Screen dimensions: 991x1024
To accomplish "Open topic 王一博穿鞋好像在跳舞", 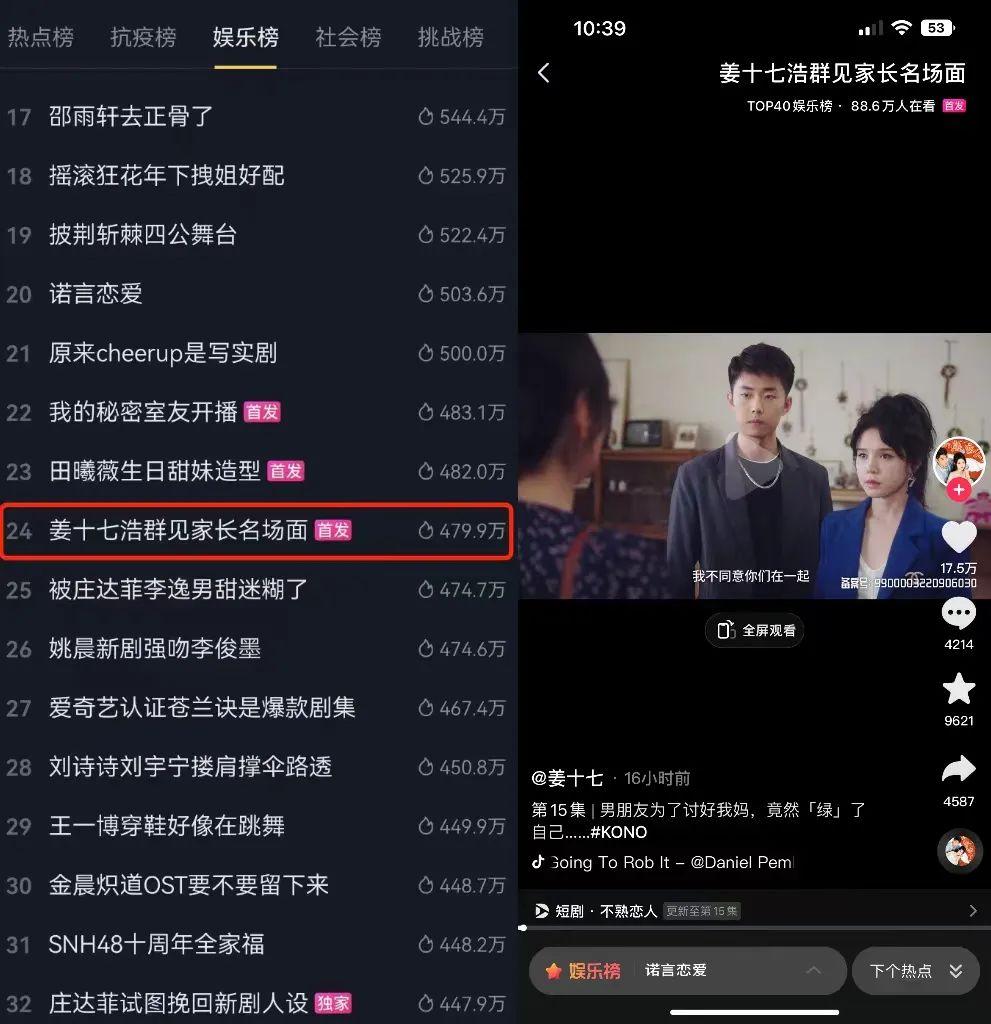I will click(167, 826).
